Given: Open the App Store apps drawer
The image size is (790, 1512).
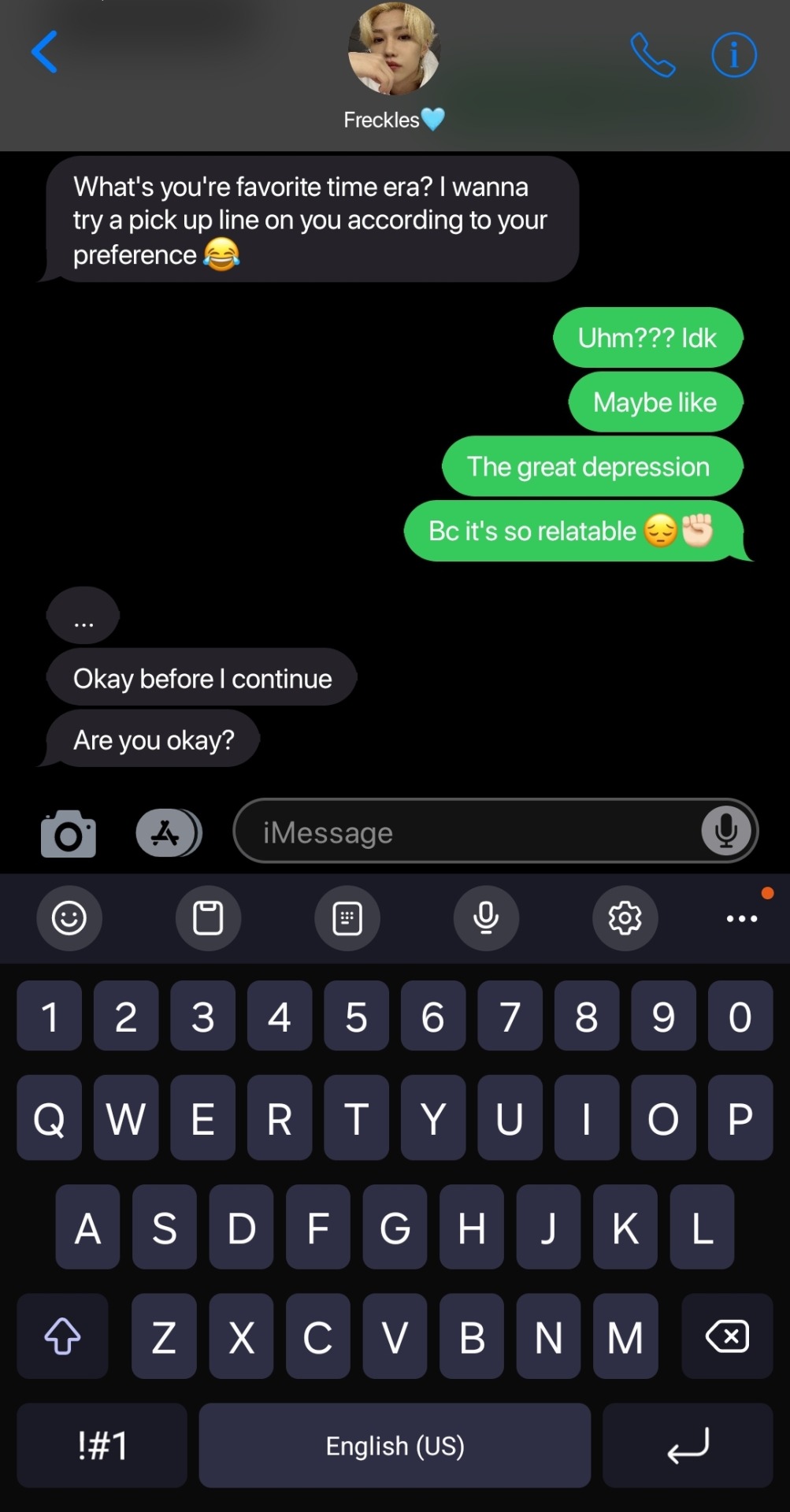Looking at the screenshot, I should [169, 833].
